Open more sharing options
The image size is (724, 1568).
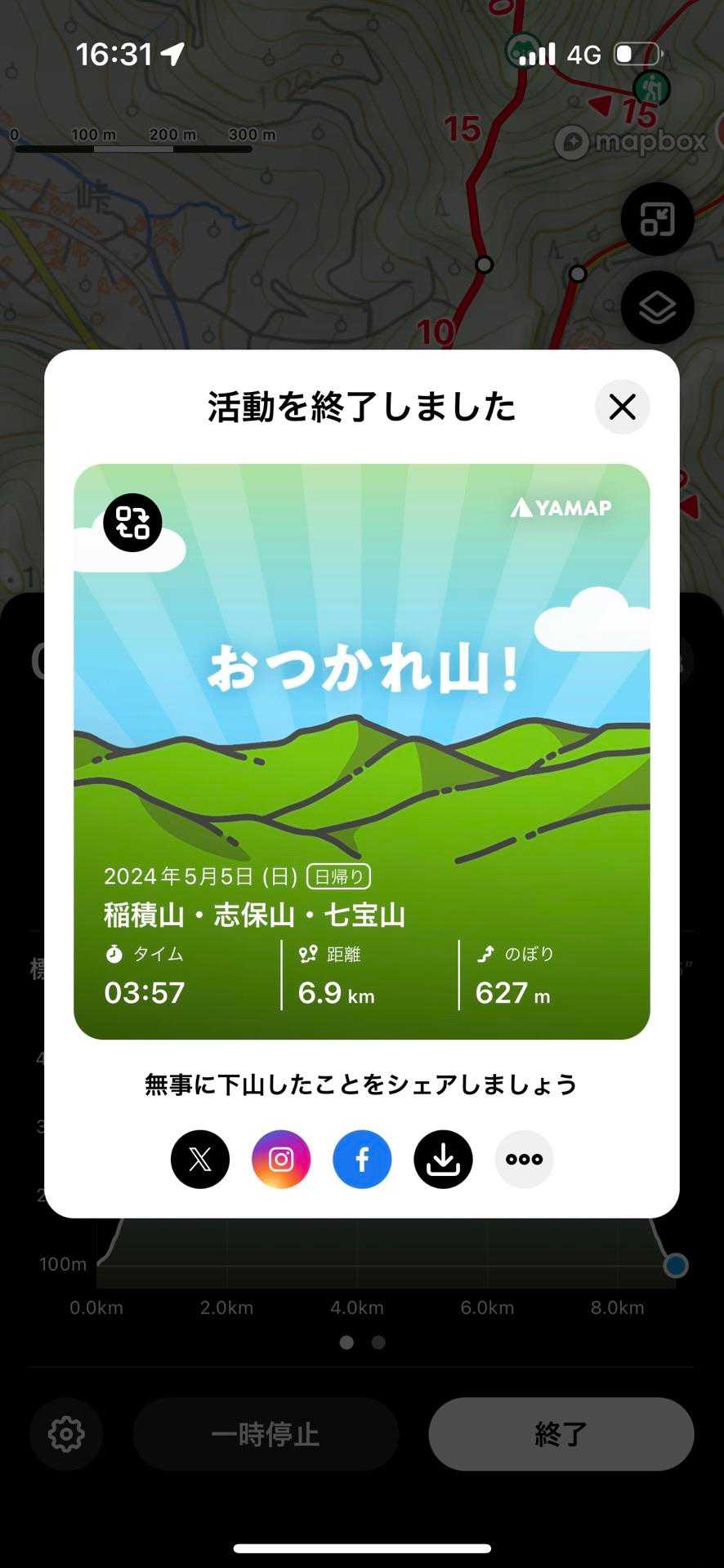coord(524,1159)
